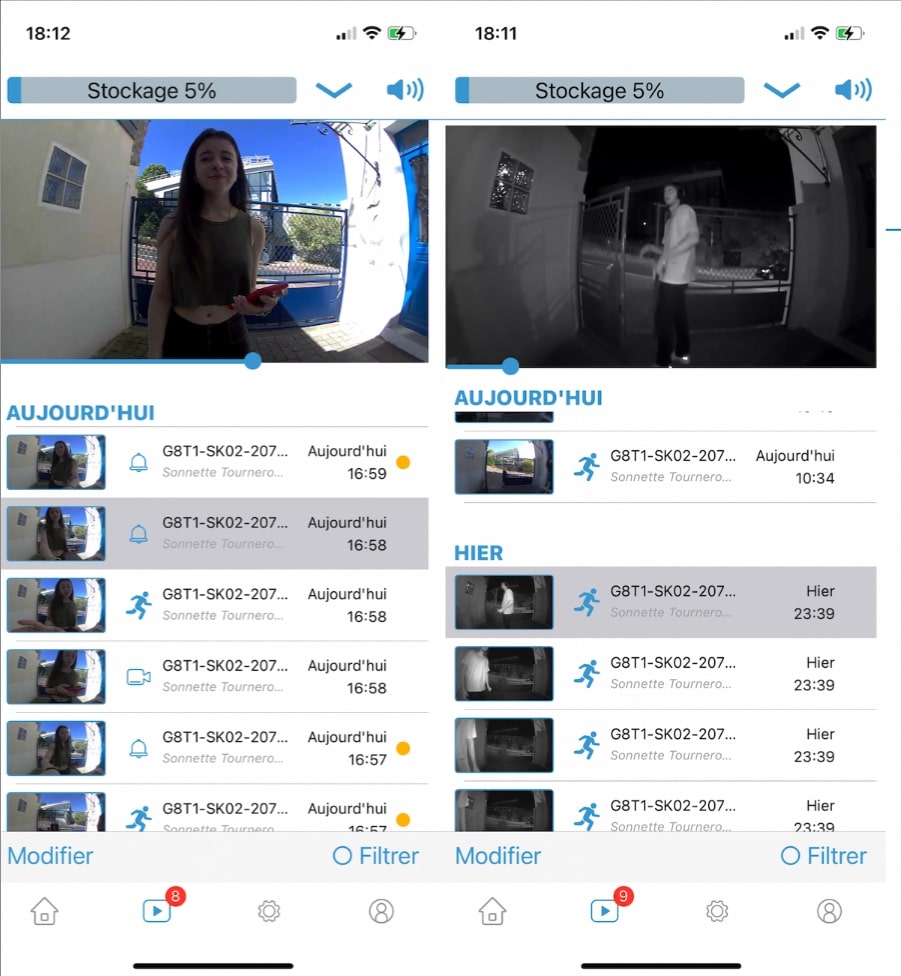901x976 pixels.
Task: Seek using the daytime video progress knob
Action: (x=253, y=360)
